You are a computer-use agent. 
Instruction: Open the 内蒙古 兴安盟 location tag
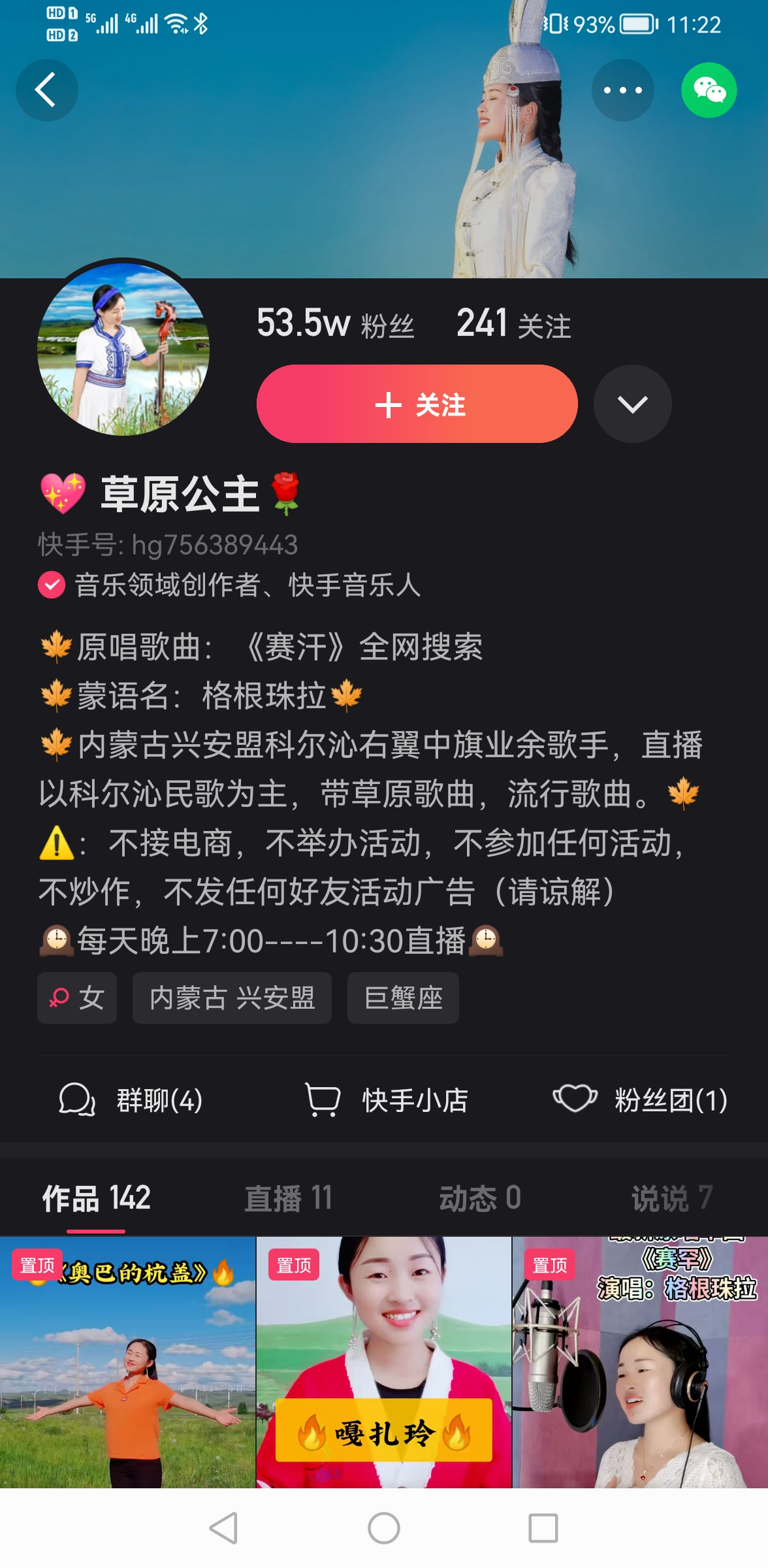pos(231,998)
